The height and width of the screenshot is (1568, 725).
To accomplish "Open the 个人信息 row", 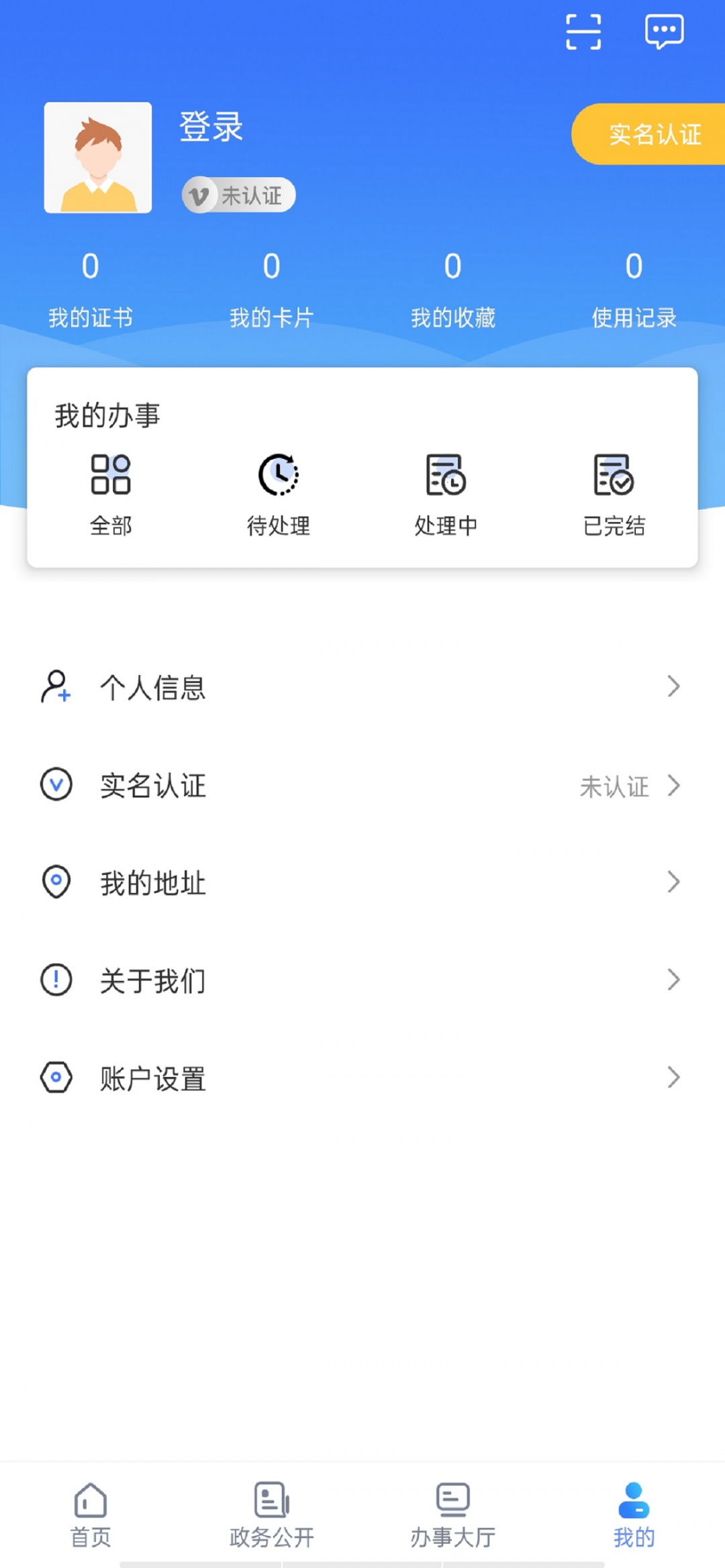I will coord(362,687).
